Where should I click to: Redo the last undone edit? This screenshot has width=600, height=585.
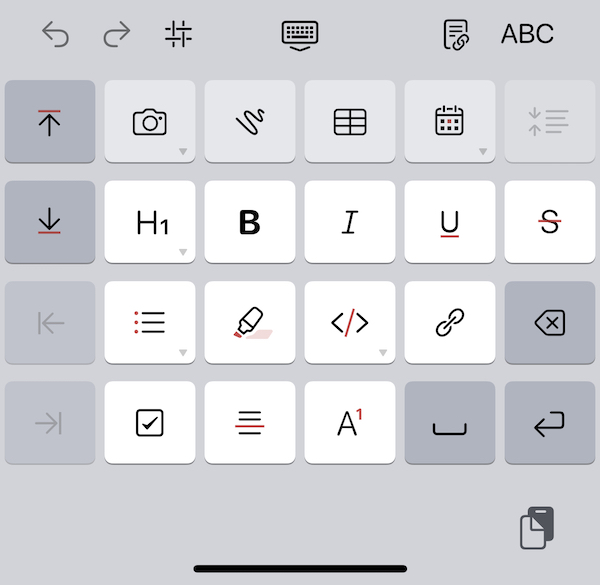(x=117, y=34)
